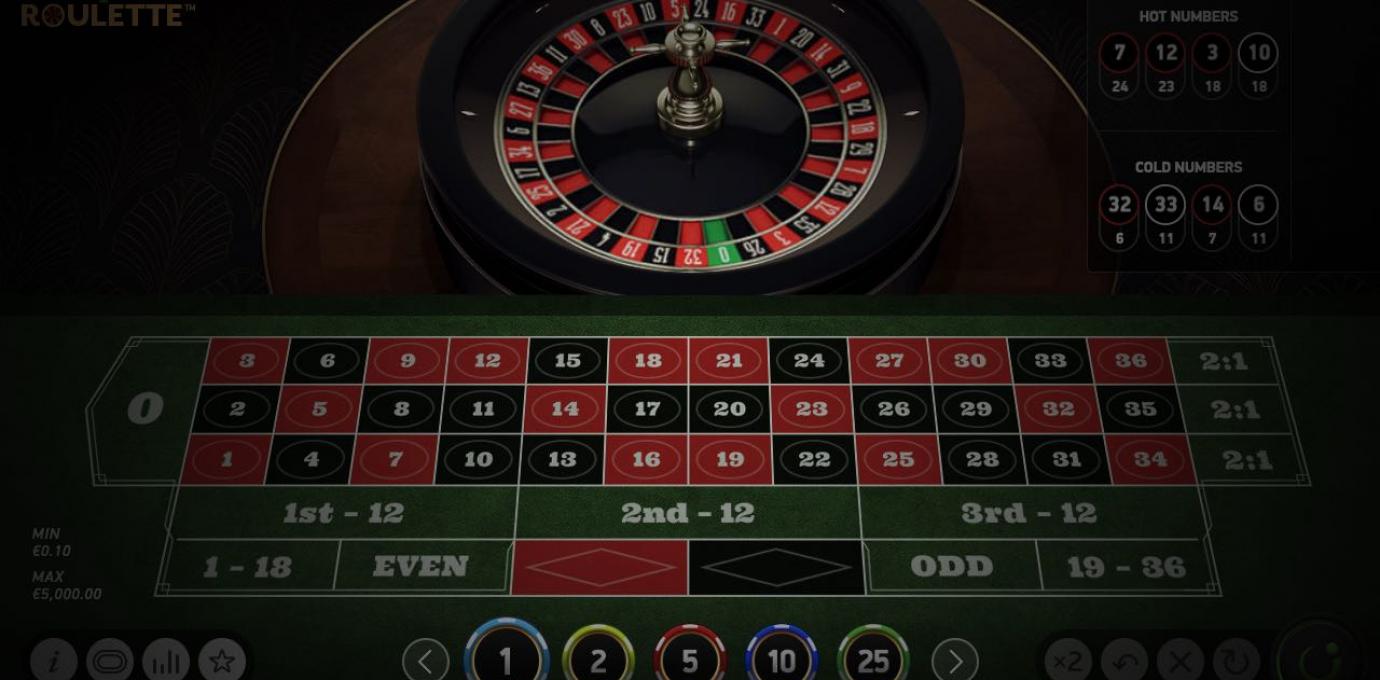Viewport: 1380px width, 680px height.
Task: Bet on hot number 7
Action: (1120, 53)
